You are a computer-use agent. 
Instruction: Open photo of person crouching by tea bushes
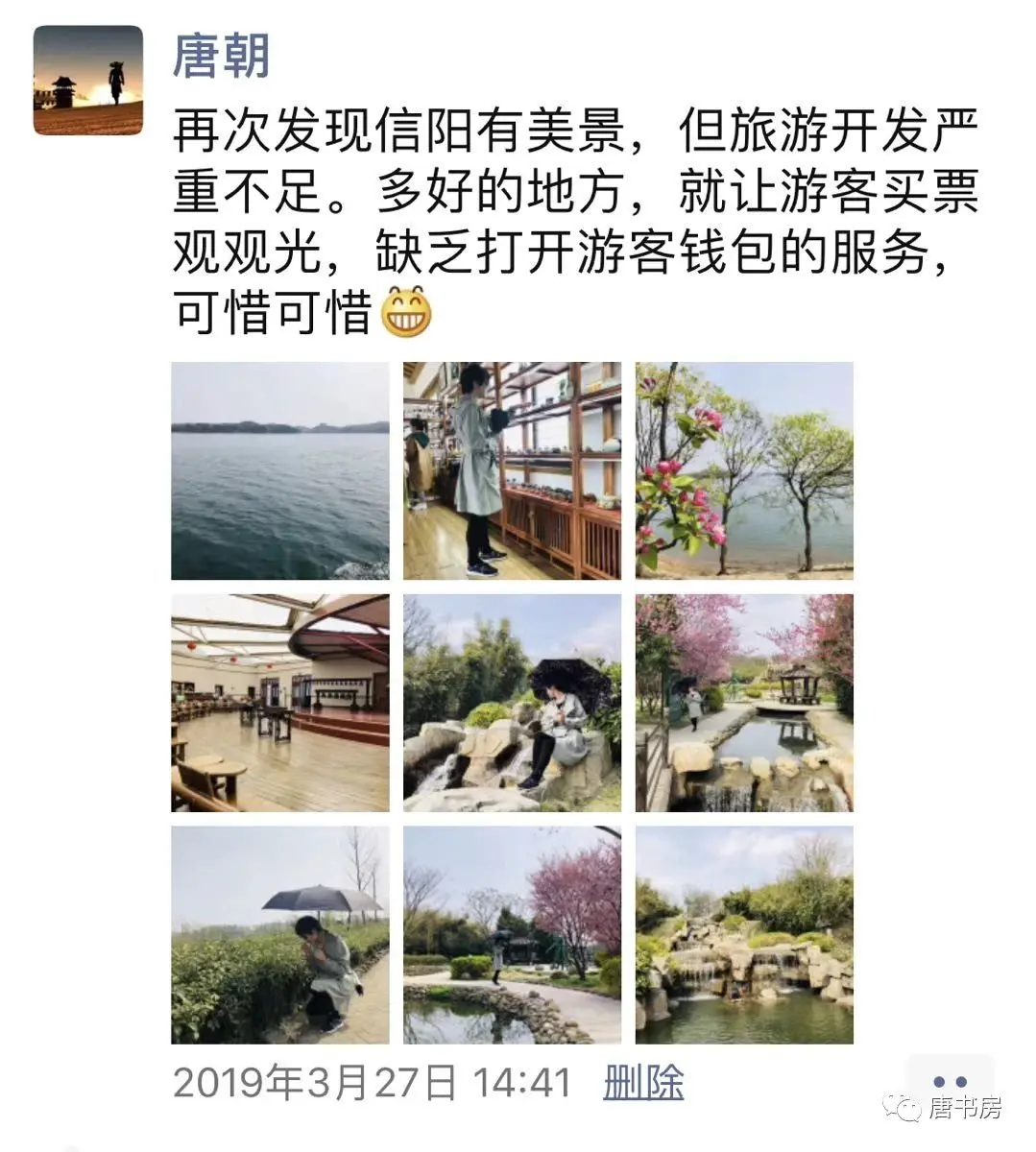click(x=280, y=935)
